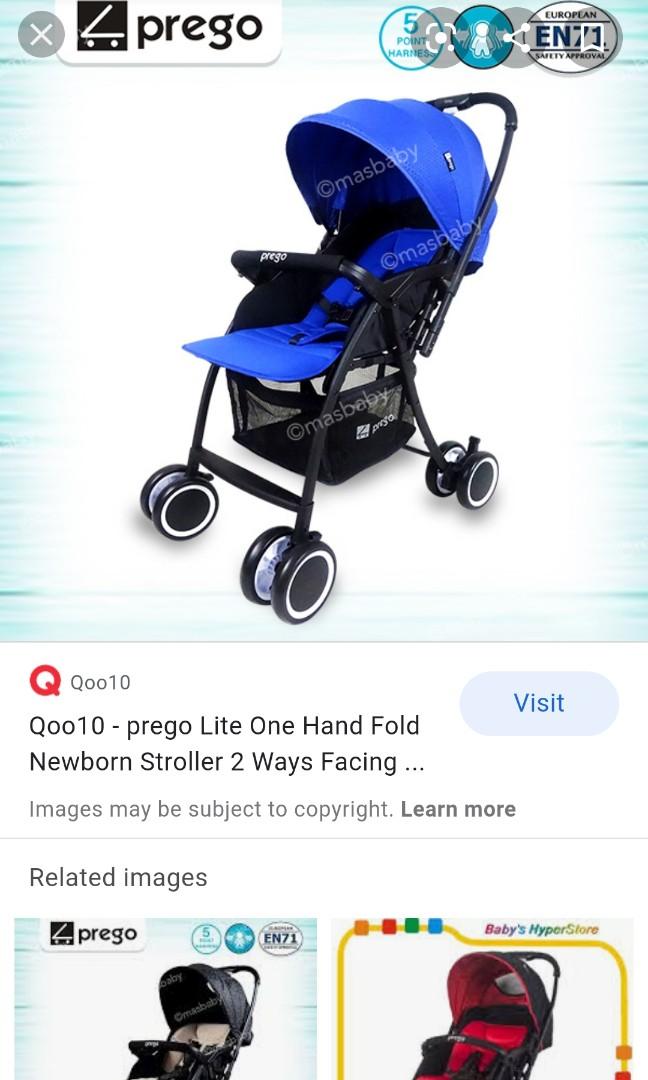The image size is (648, 1080).
Task: Search this image with Google Lens
Action: 441,39
